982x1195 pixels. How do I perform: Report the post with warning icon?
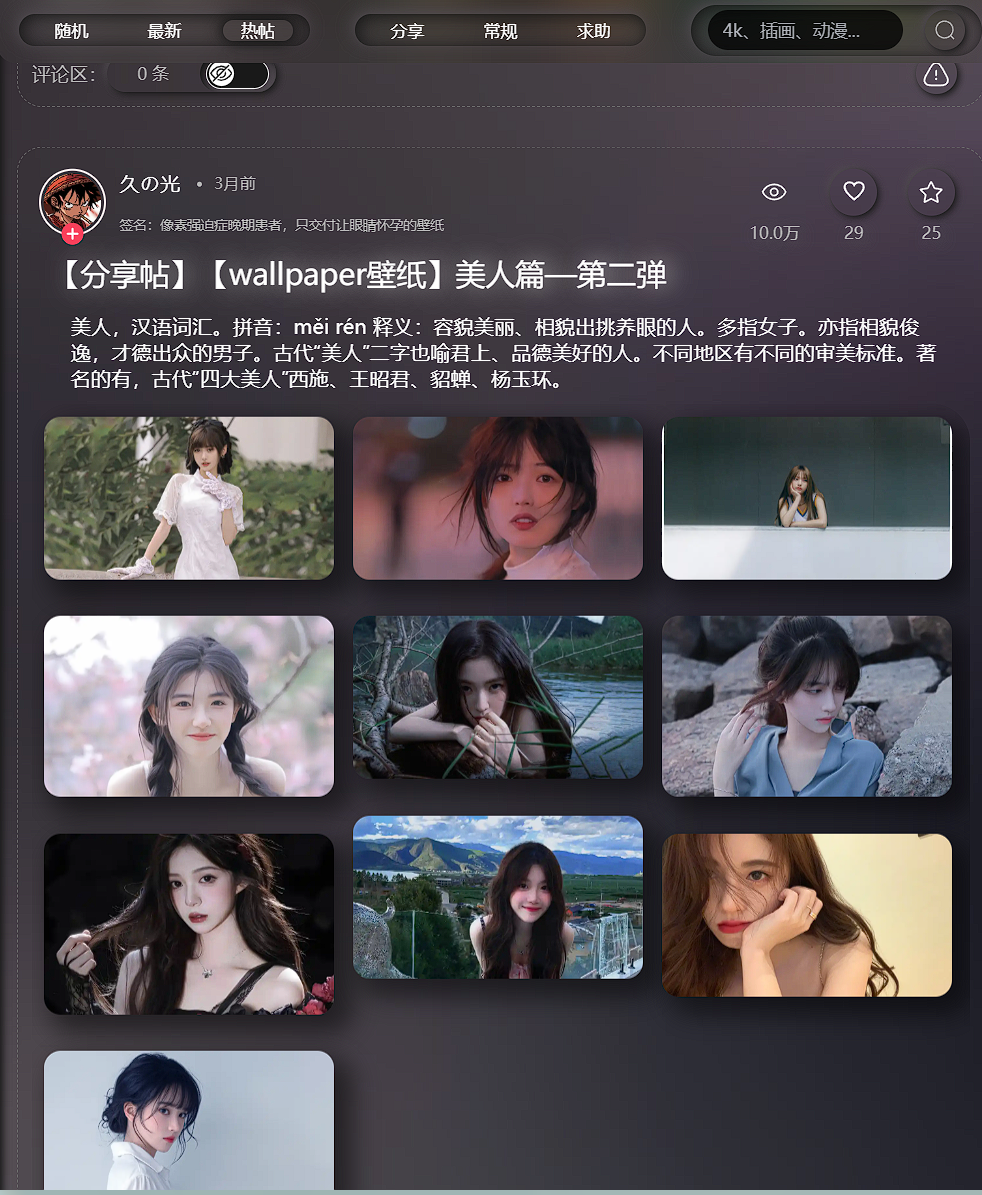click(x=936, y=74)
